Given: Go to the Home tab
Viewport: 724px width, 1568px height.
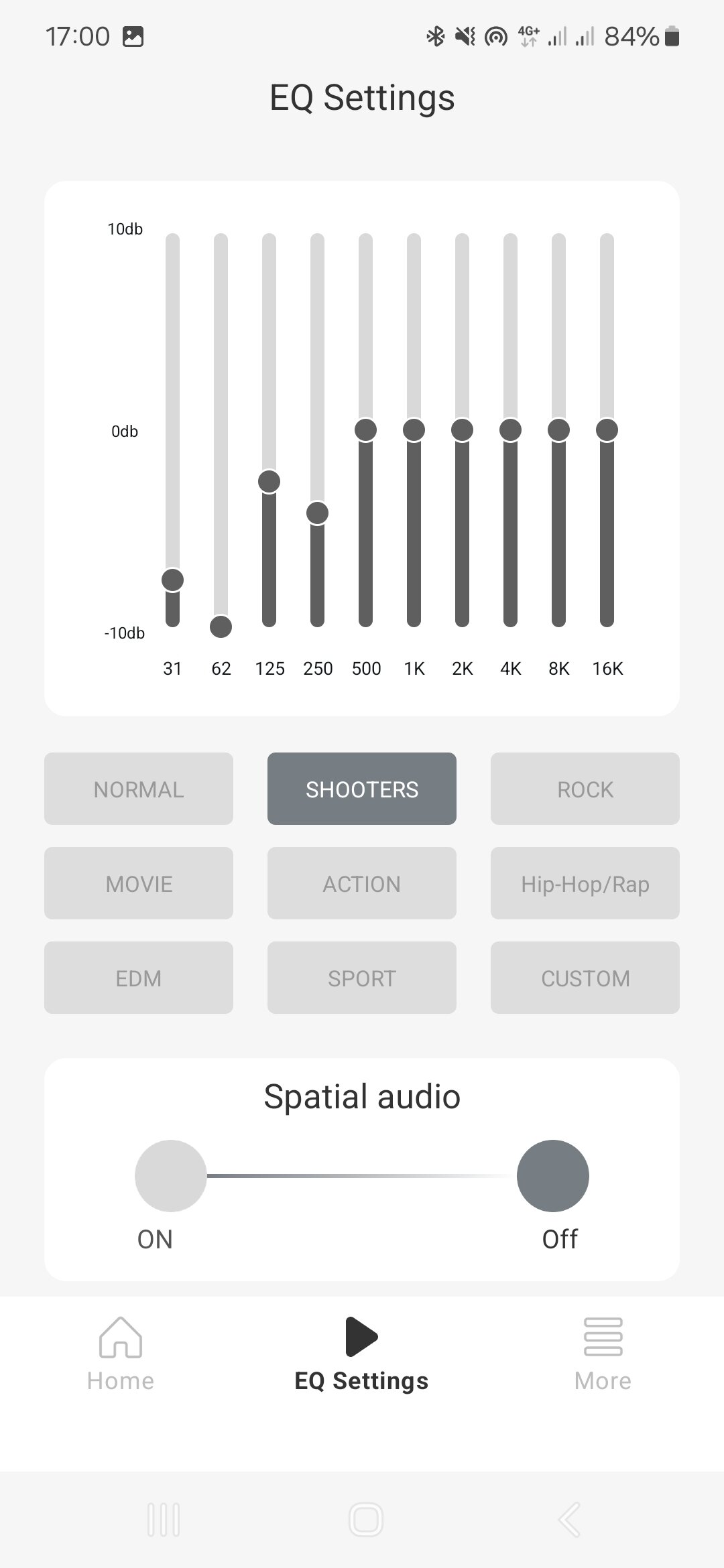Looking at the screenshot, I should (121, 1354).
